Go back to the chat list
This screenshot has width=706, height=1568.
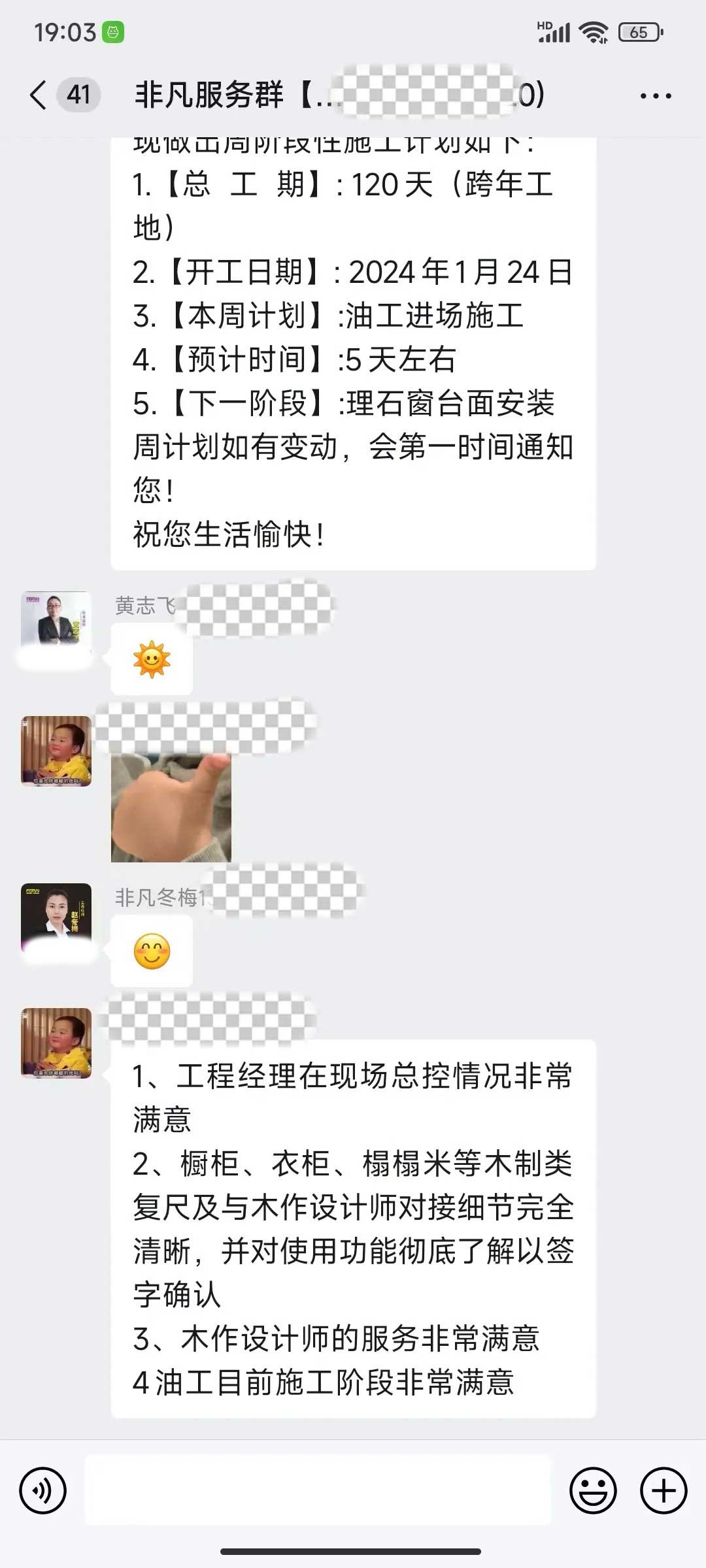[39, 95]
